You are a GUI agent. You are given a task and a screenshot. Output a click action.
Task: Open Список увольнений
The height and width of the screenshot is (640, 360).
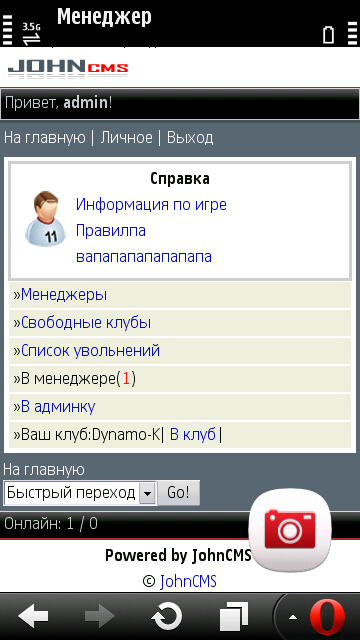[x=90, y=351]
